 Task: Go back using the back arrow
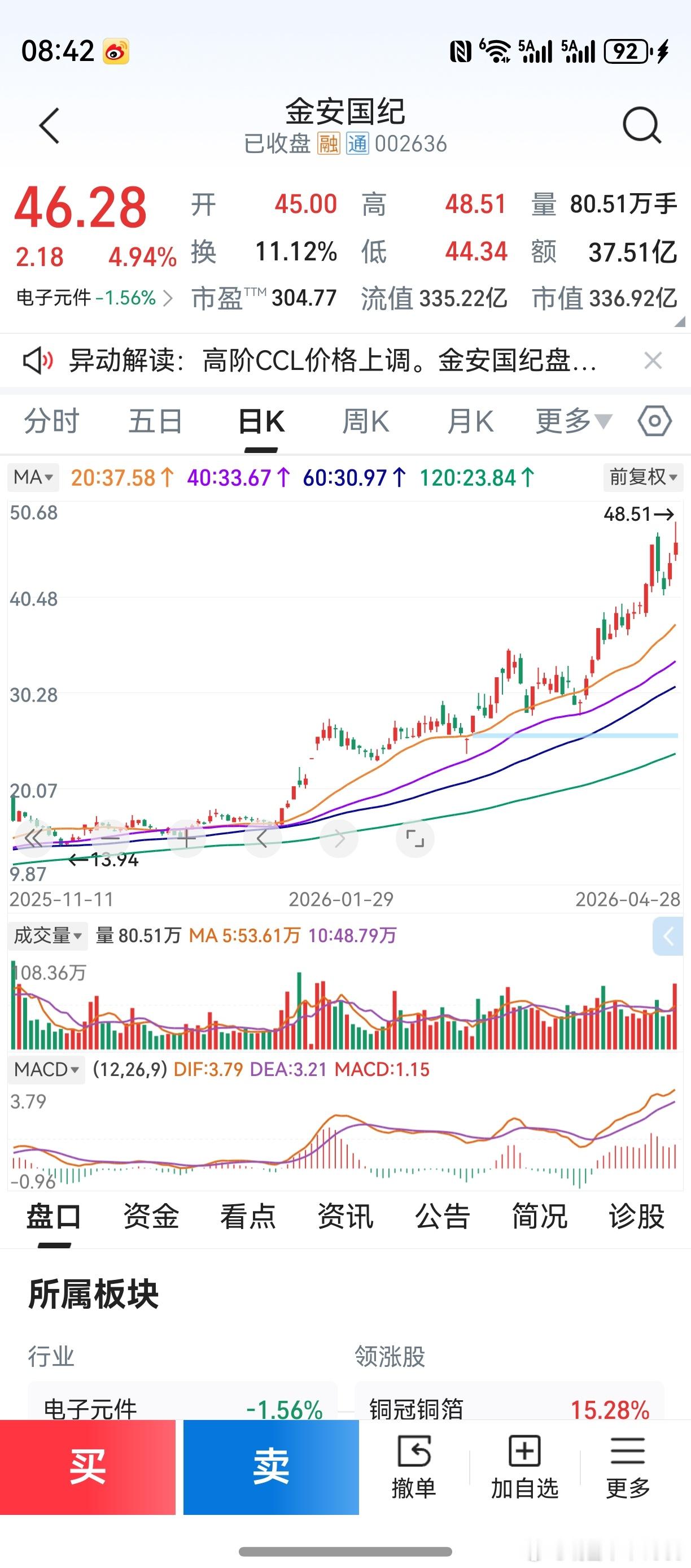click(49, 126)
